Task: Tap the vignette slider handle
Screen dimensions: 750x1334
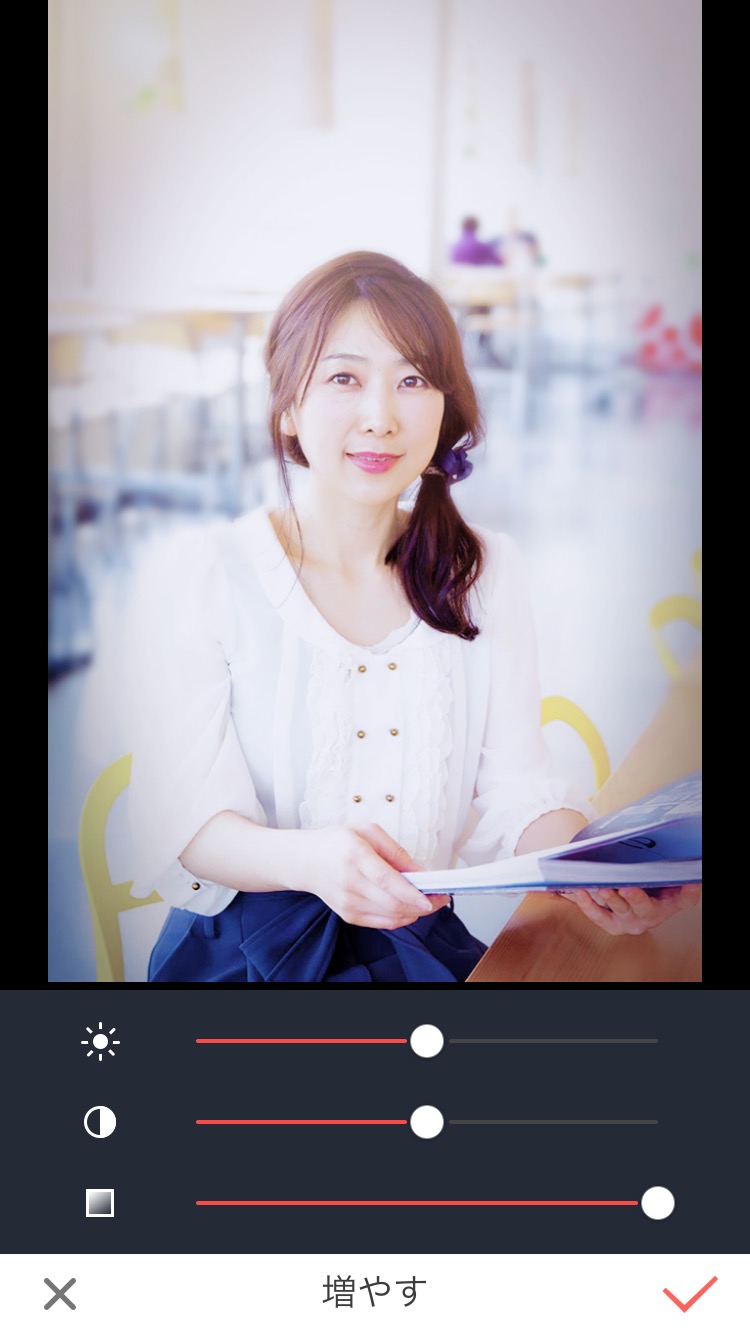Action: pyautogui.click(x=658, y=1203)
